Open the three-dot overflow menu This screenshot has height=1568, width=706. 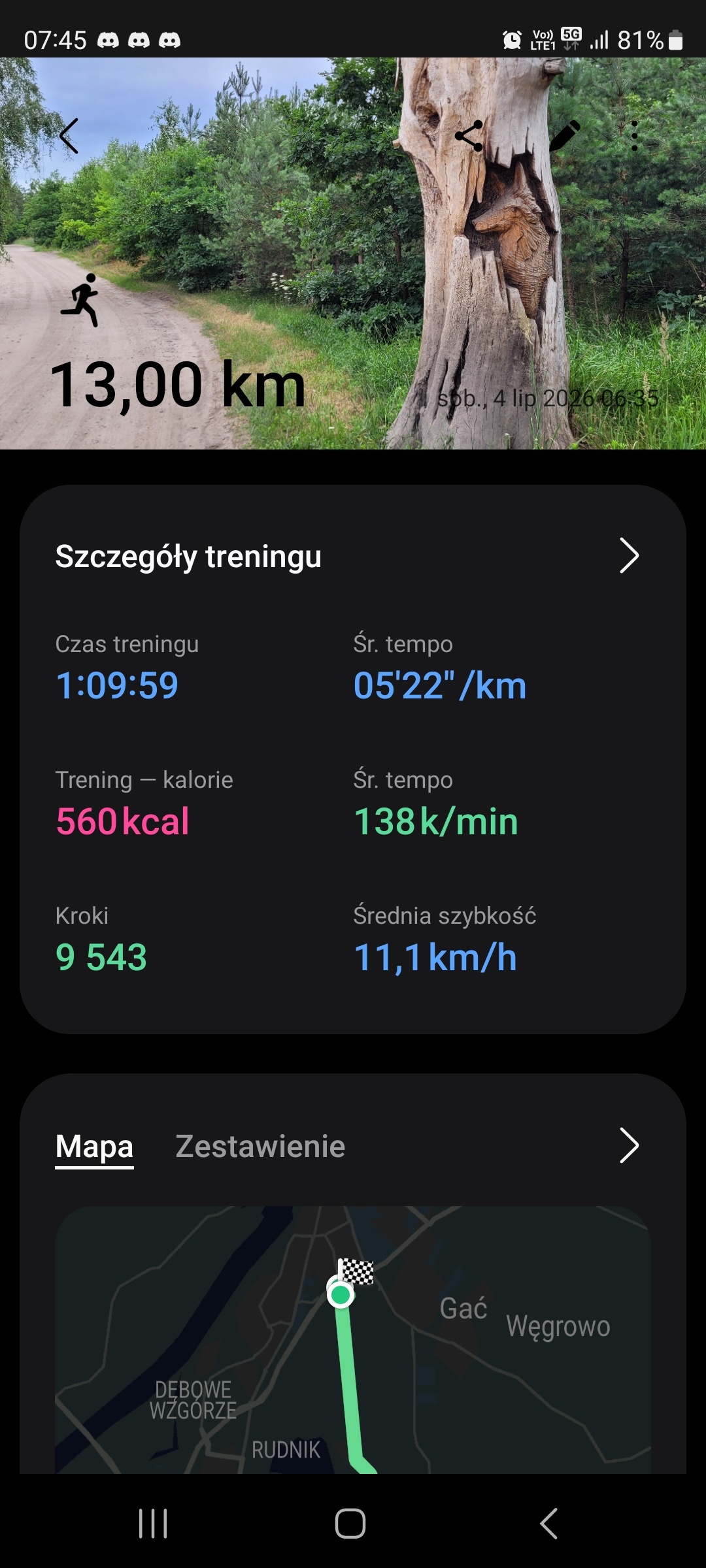635,136
